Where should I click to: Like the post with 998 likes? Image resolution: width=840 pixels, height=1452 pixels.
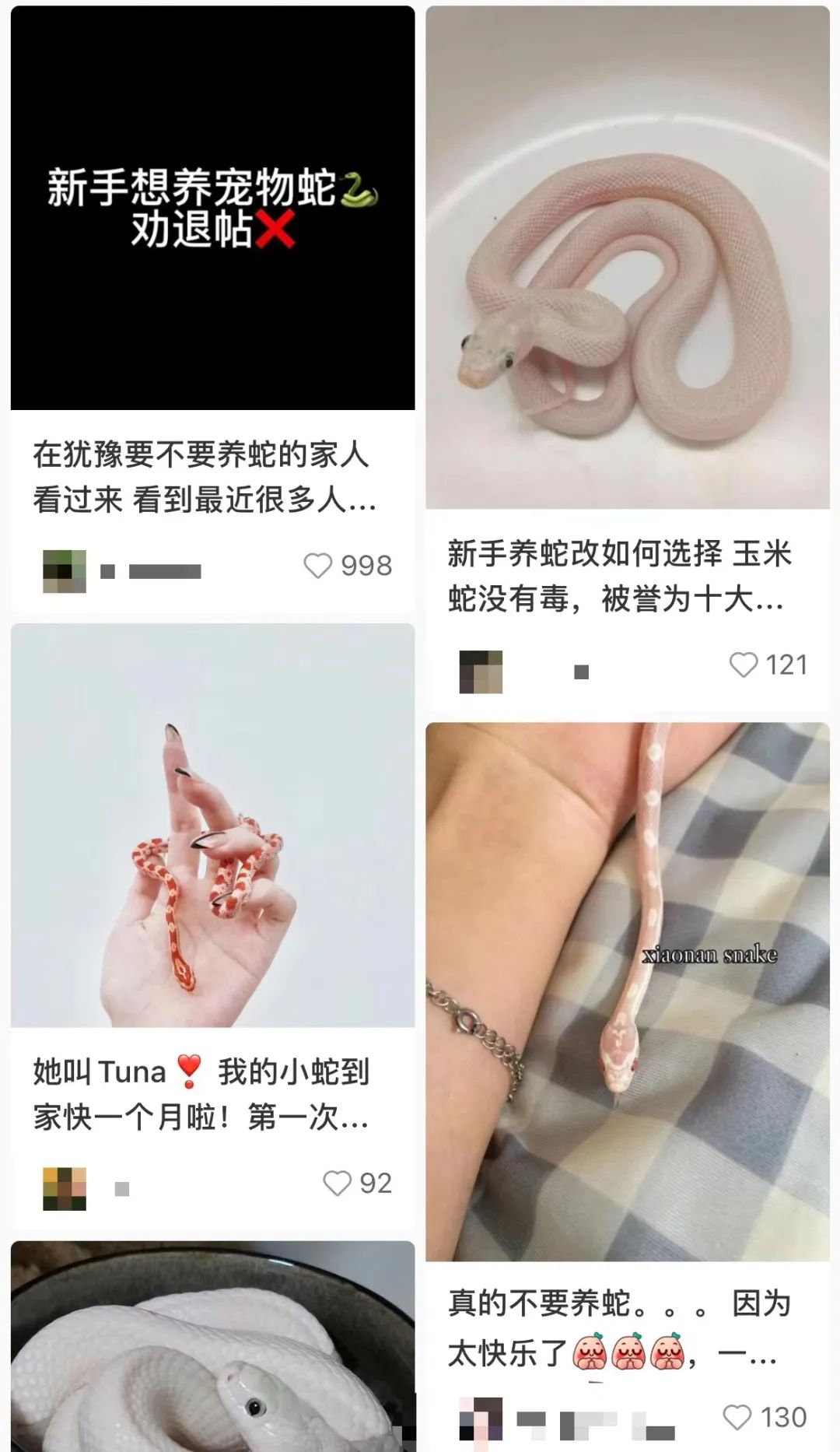point(317,566)
